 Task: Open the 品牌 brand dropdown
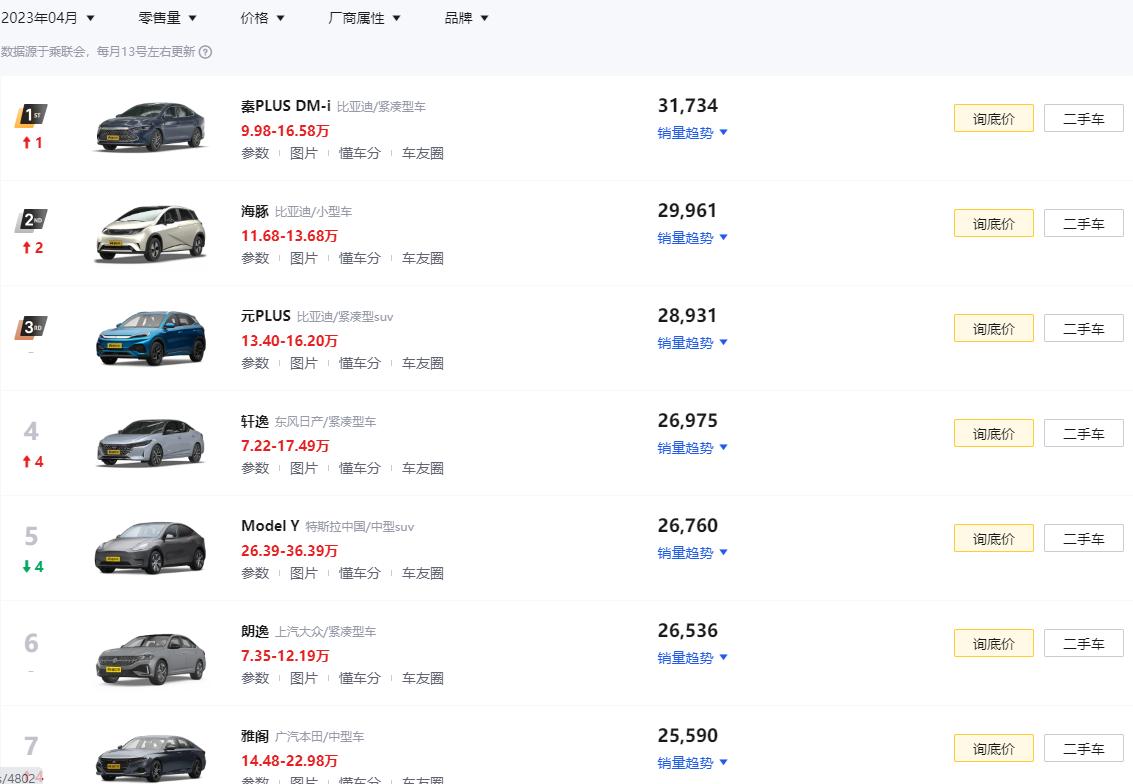click(466, 18)
